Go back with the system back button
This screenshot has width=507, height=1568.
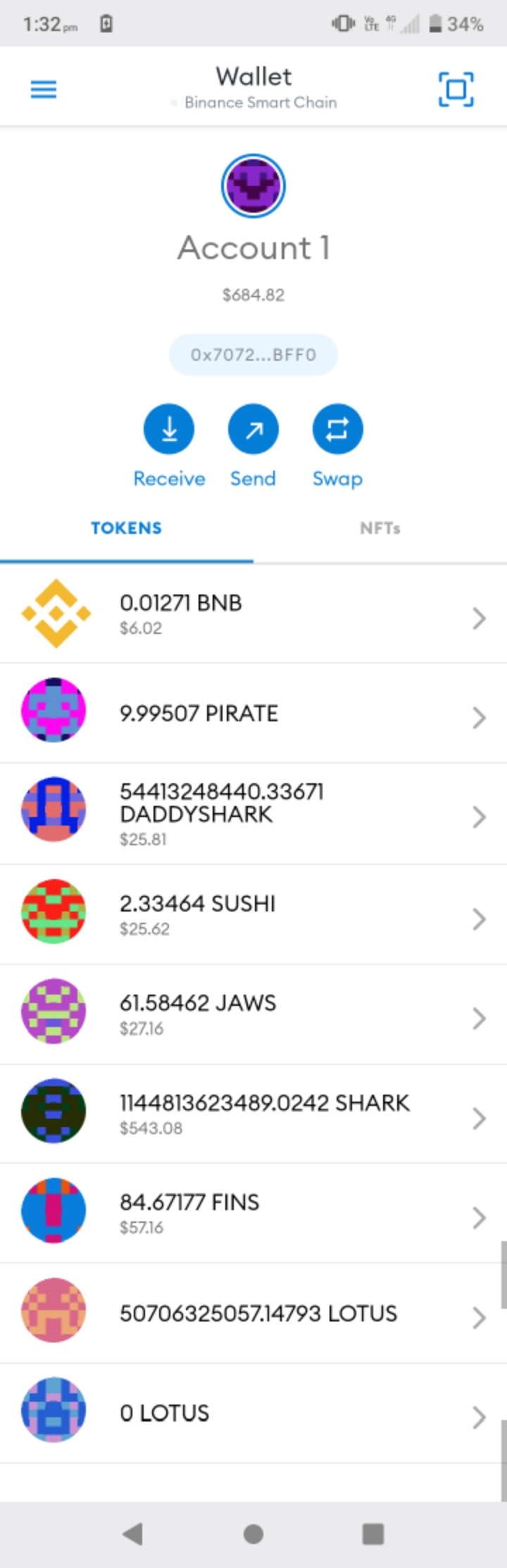point(133,1533)
